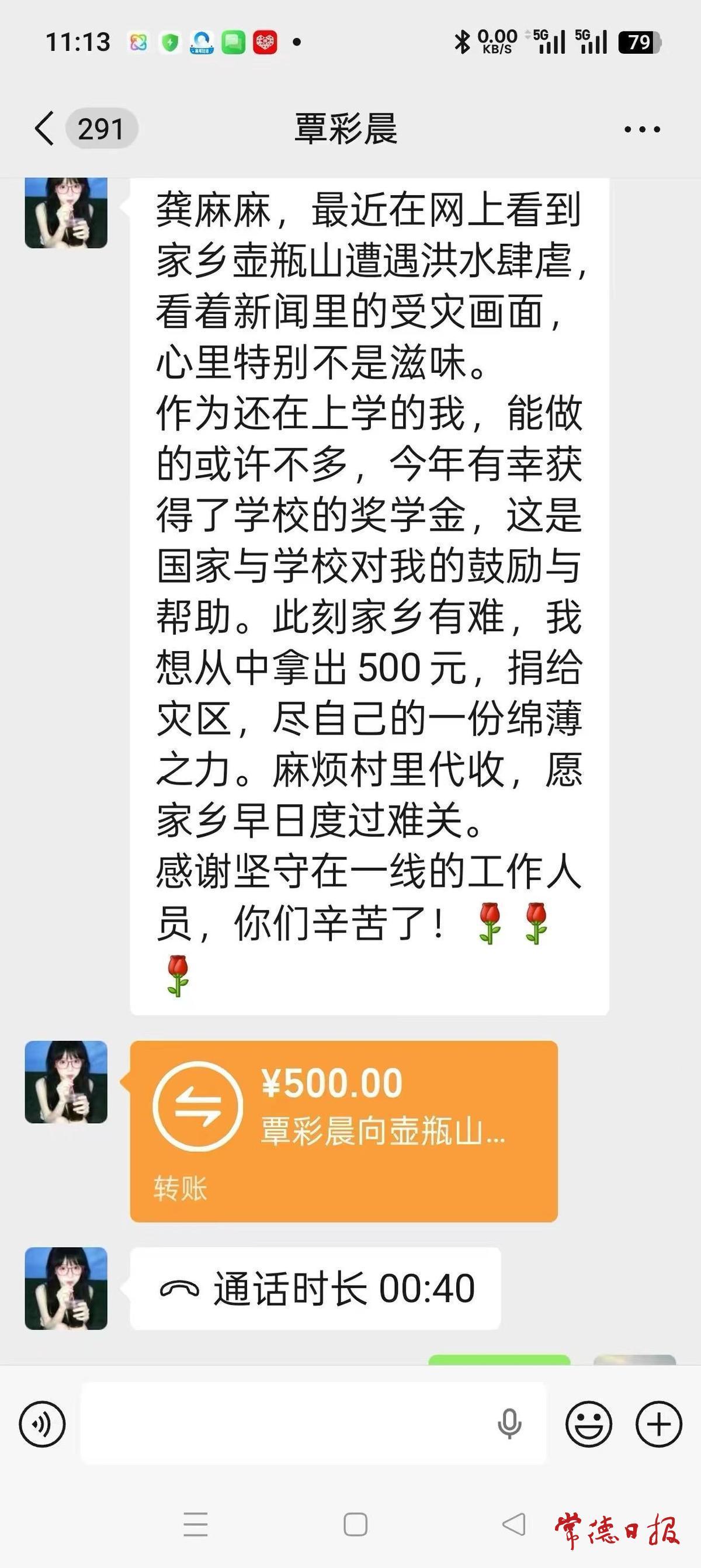
Task: Go back to the chat list
Action: click(45, 129)
